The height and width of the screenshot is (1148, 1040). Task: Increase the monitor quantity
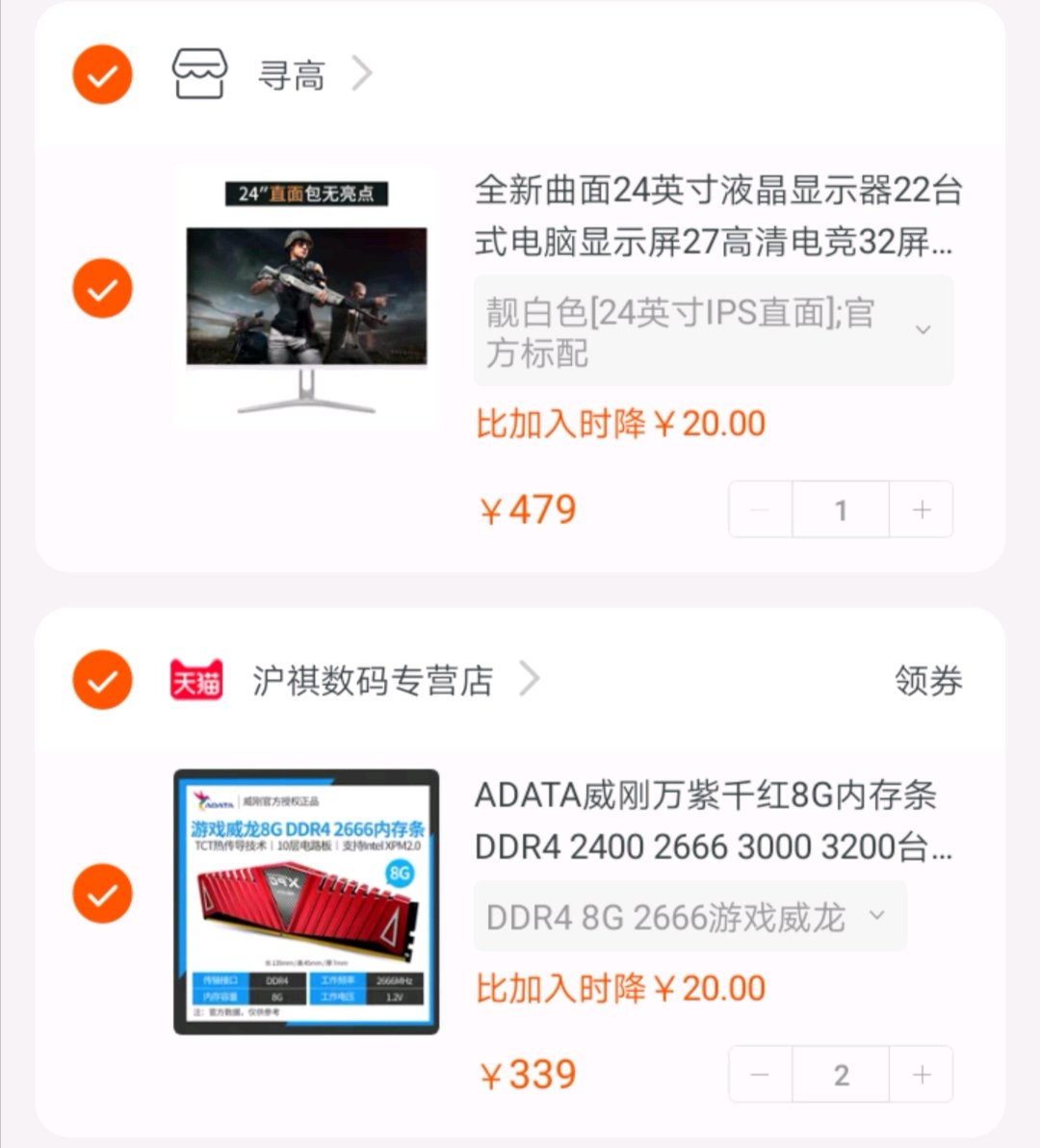coord(922,509)
